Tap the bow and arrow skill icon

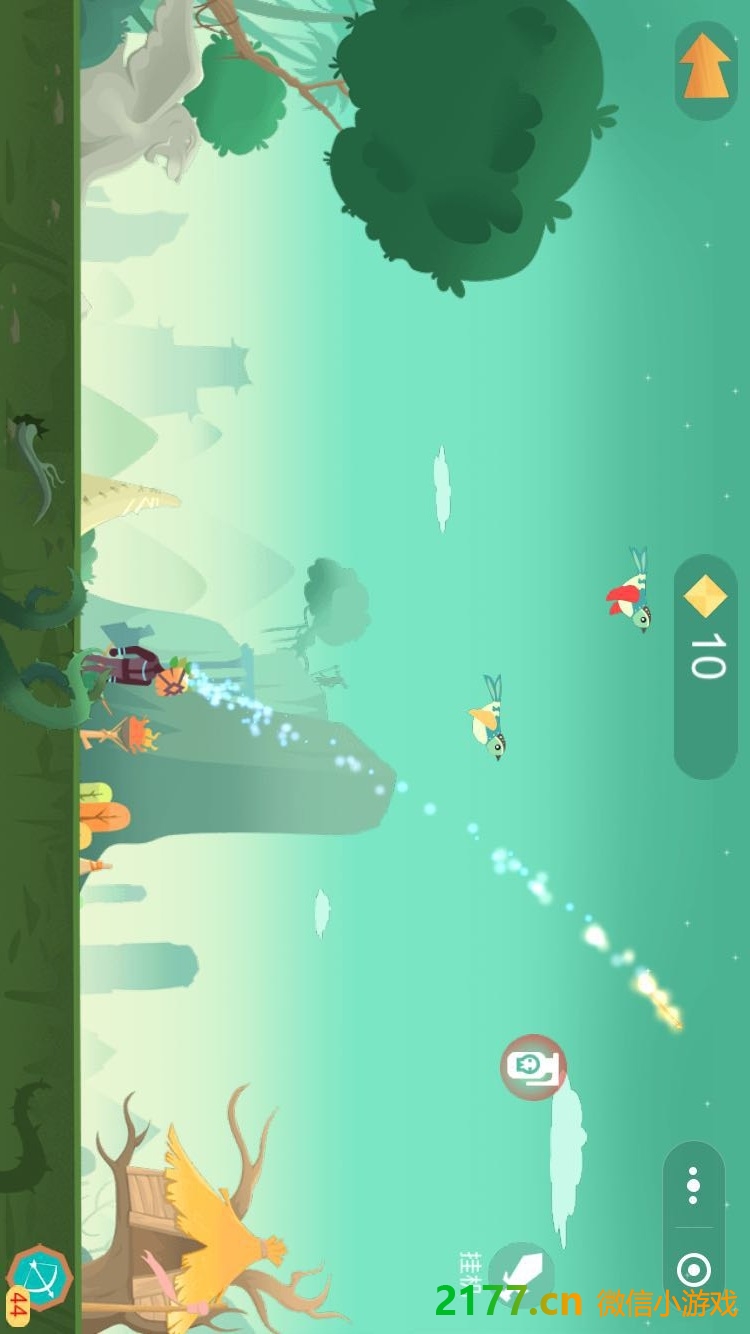(40, 1276)
